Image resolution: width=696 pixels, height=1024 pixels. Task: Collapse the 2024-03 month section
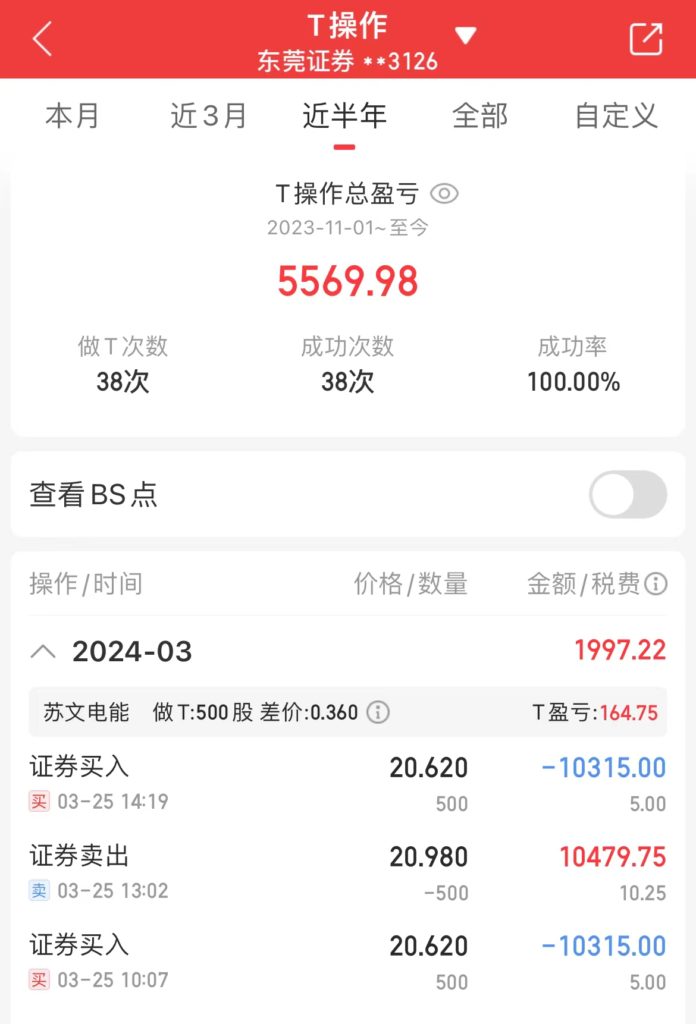(43, 652)
